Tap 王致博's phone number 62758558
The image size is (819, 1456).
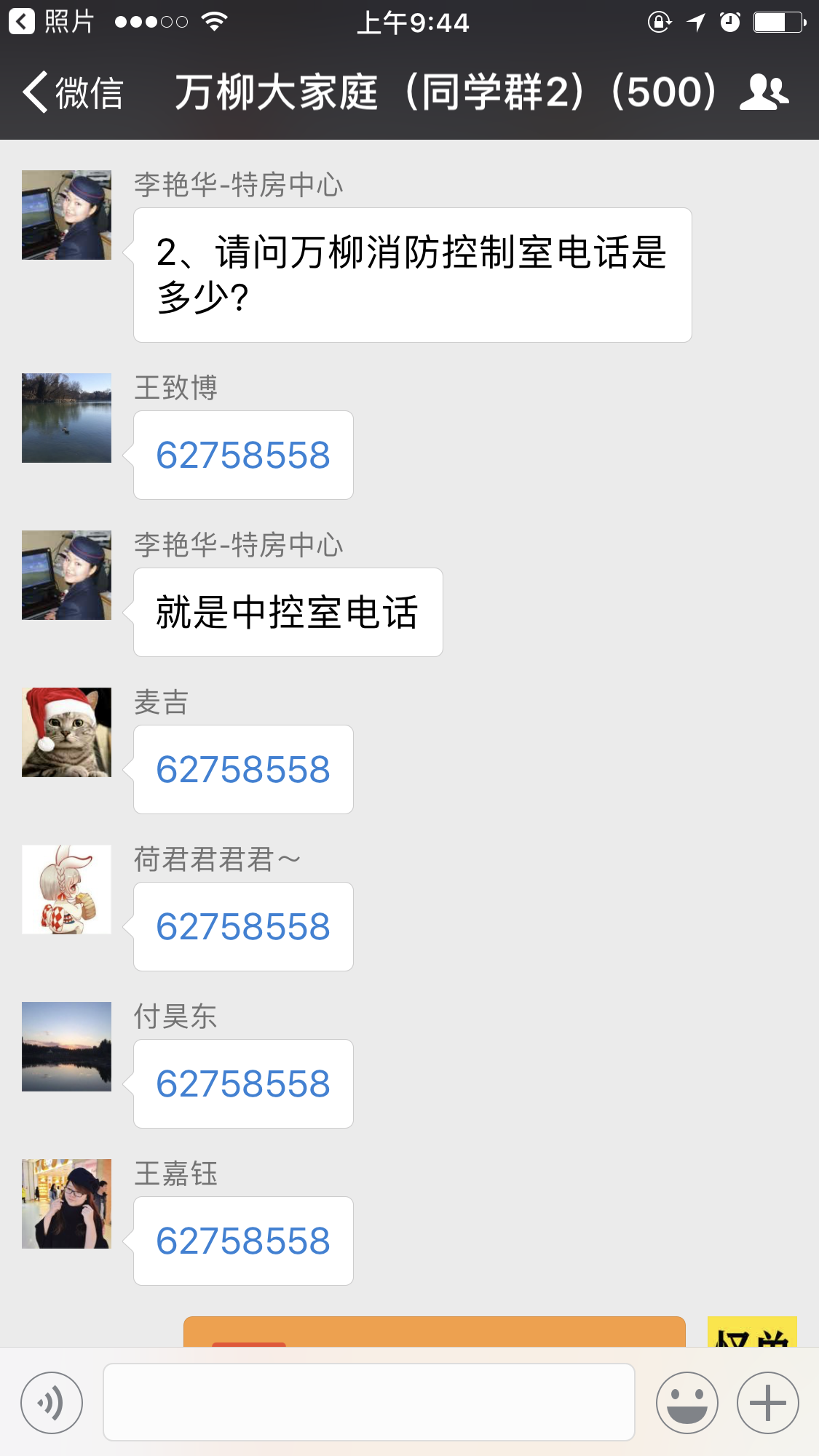243,456
